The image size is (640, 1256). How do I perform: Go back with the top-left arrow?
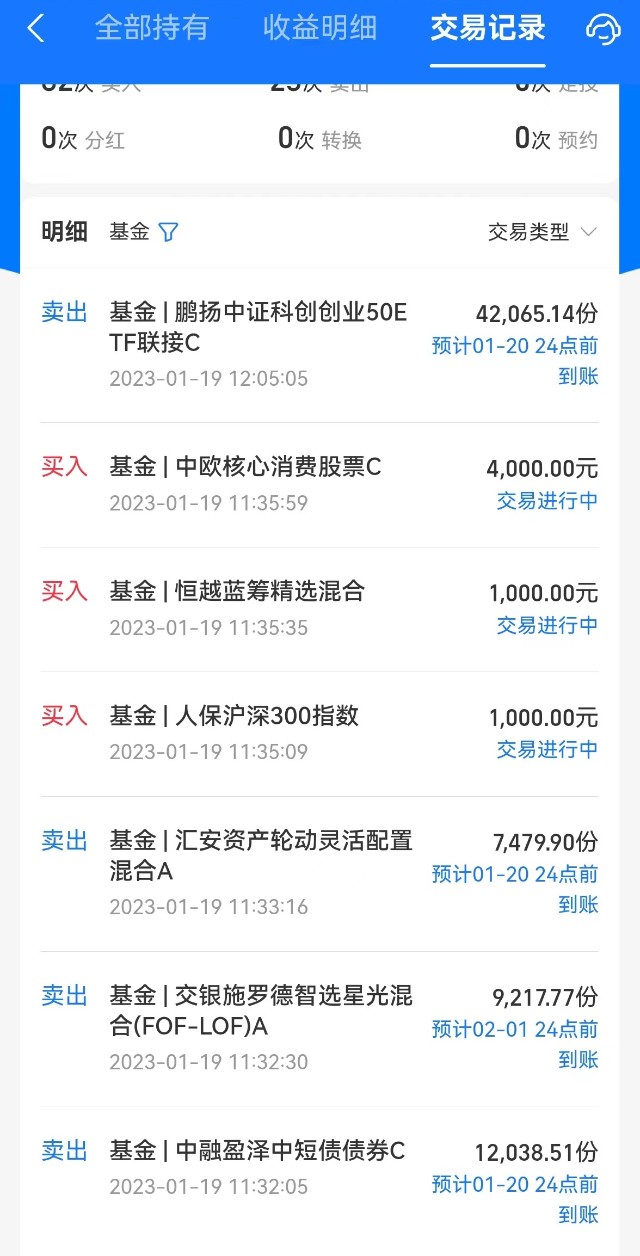pos(36,28)
